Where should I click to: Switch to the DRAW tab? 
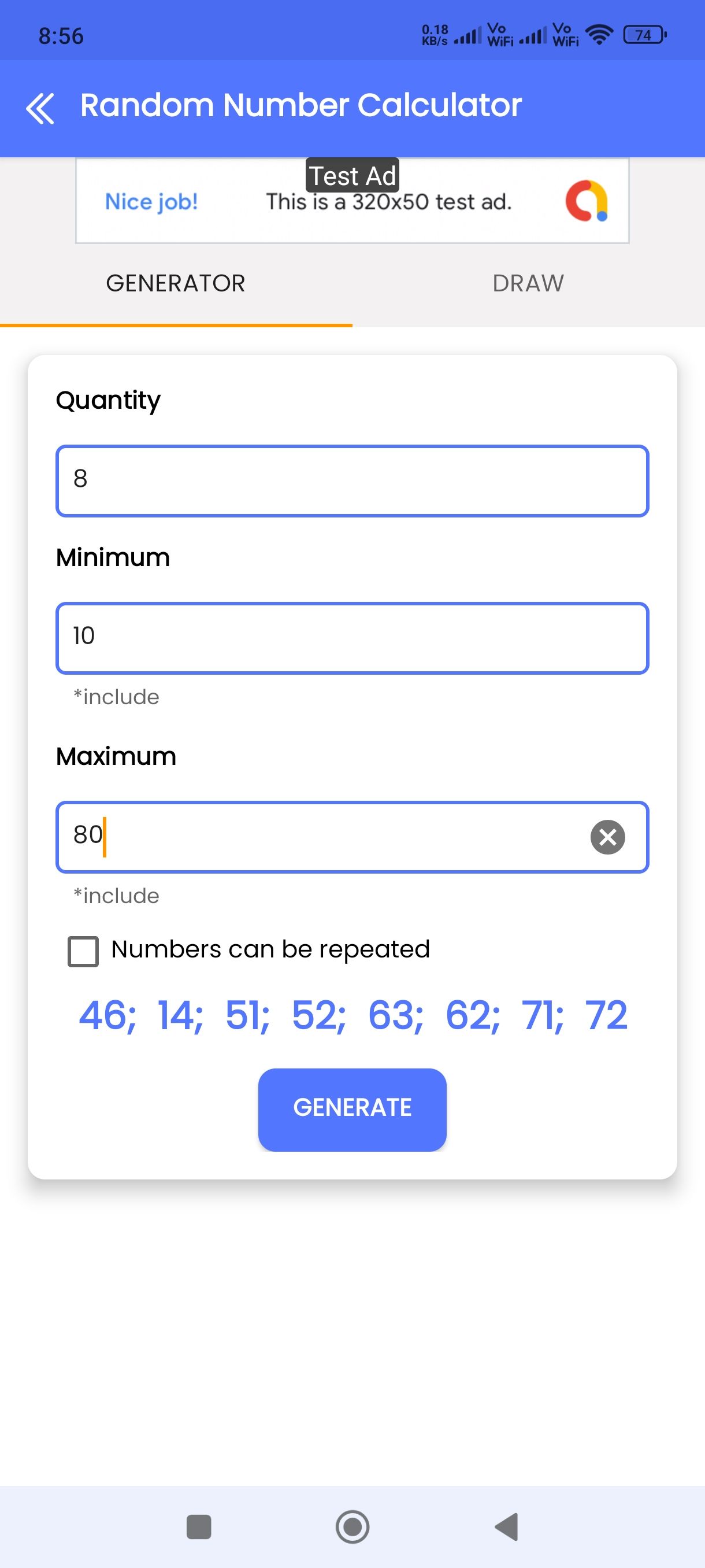(x=528, y=284)
